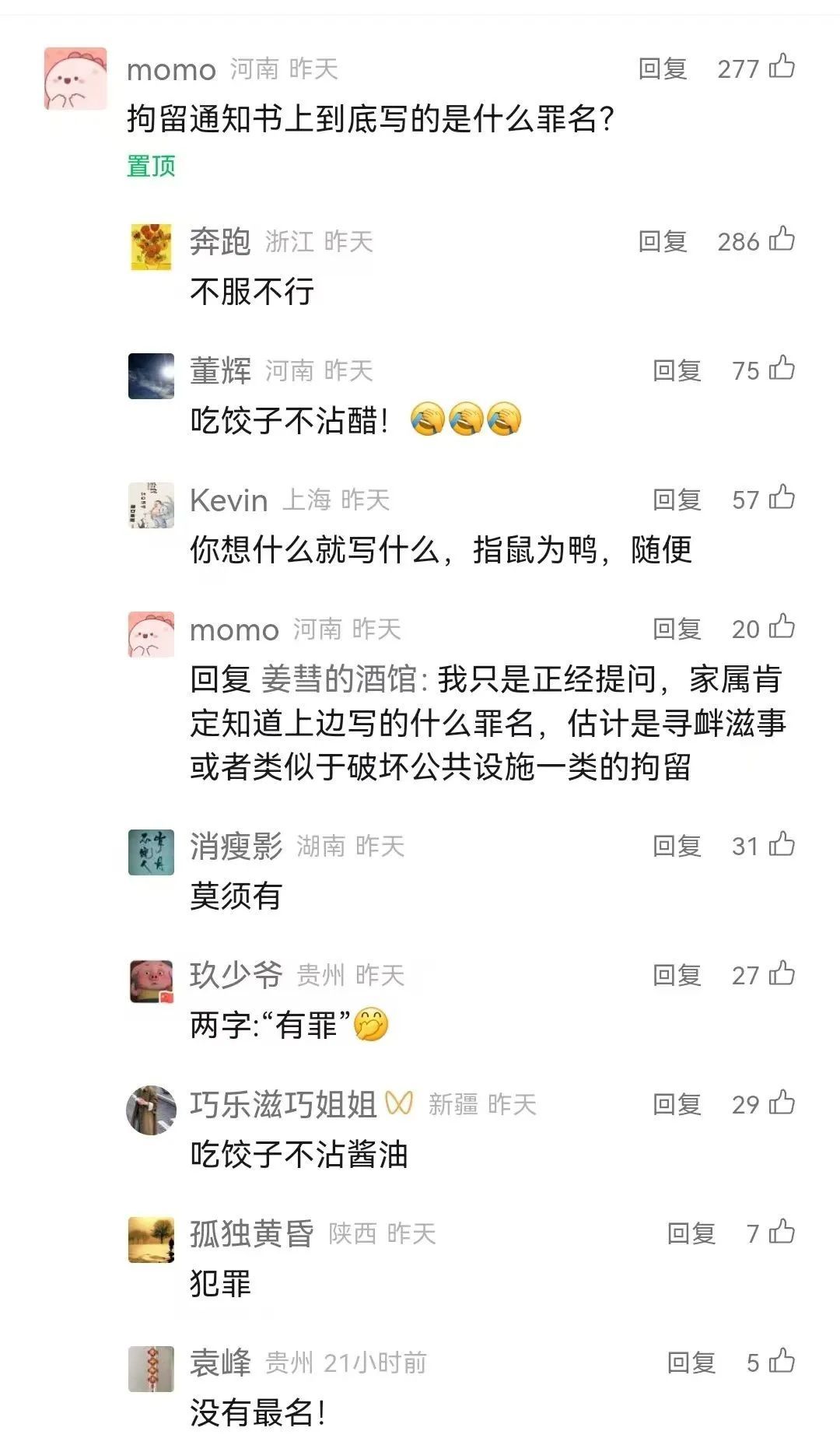Like Kevin's comment 指鼠为鸭
This screenshot has height=1452, width=840.
pyautogui.click(x=782, y=498)
